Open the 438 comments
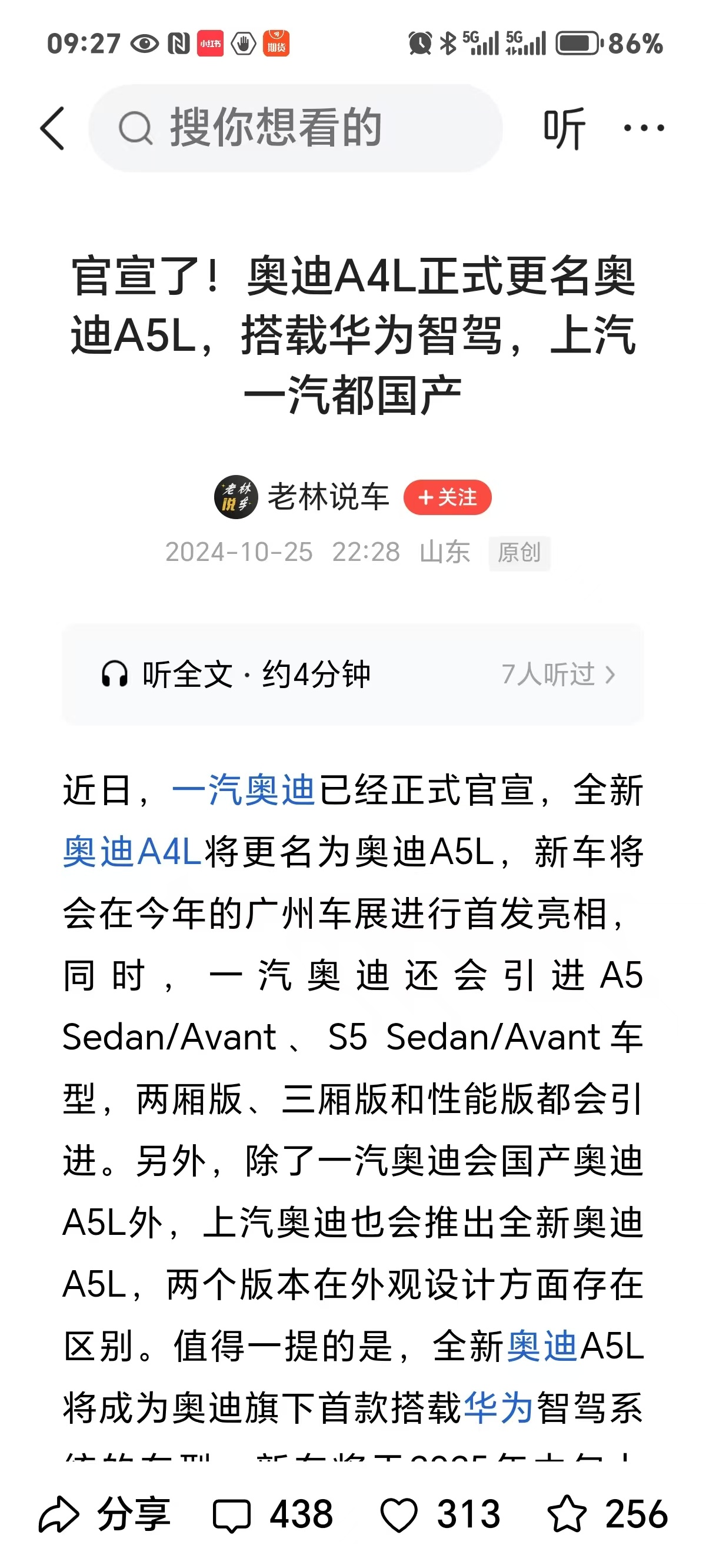 [273, 1514]
